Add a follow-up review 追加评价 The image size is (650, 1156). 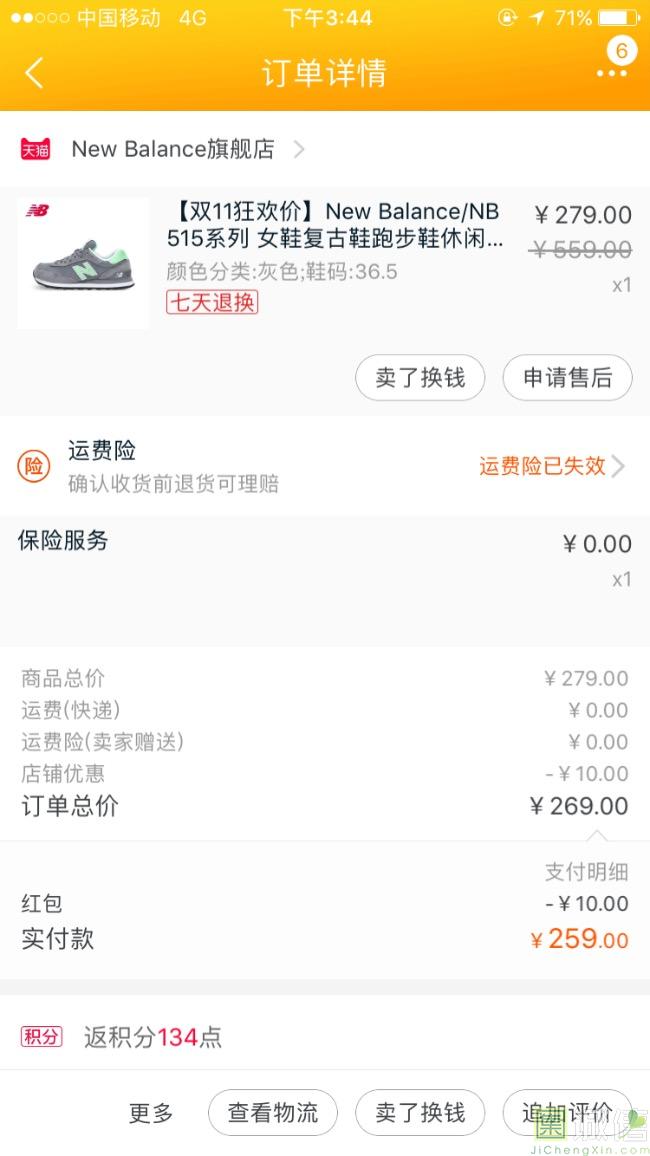567,1113
